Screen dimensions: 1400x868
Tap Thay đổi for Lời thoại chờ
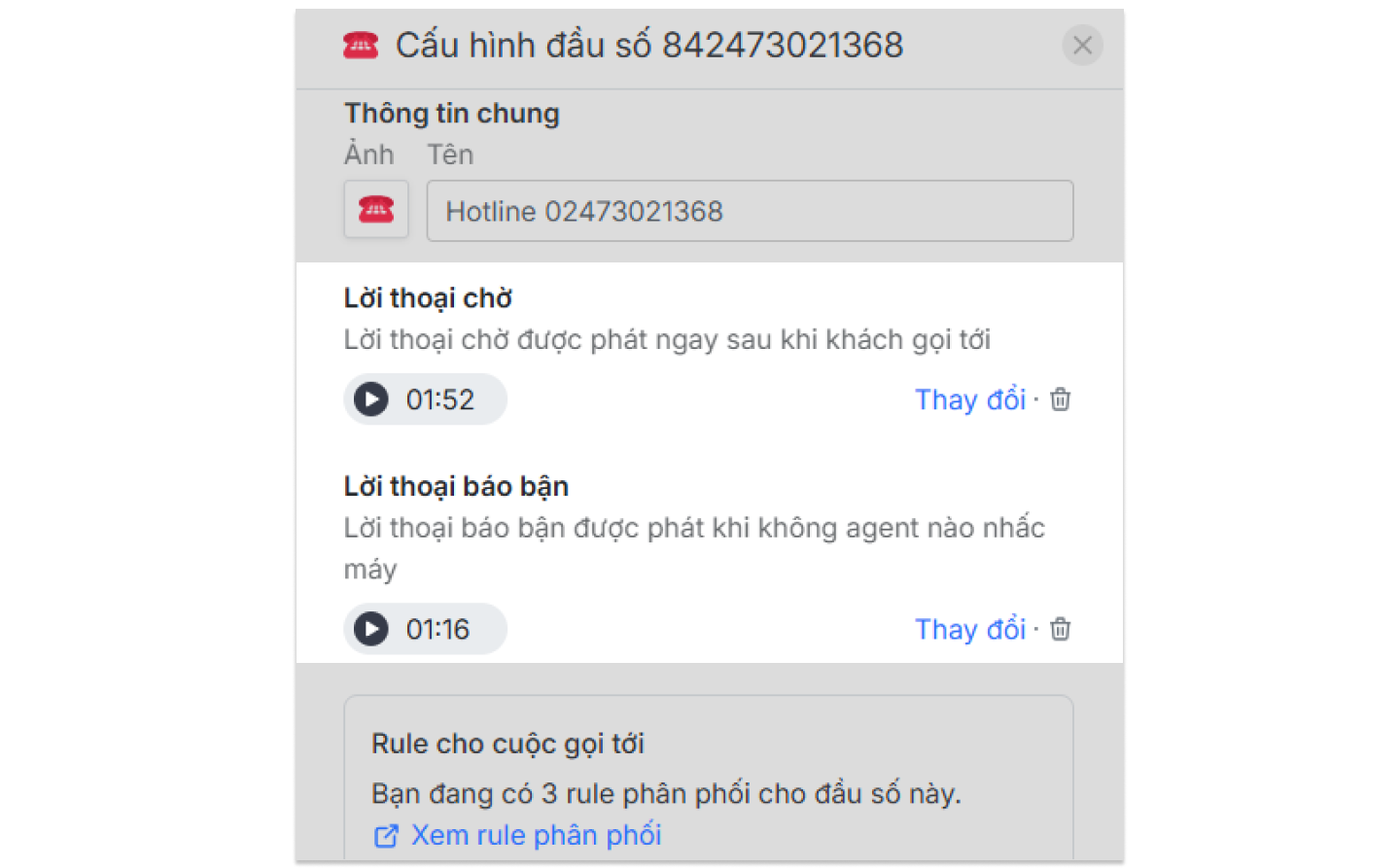tap(969, 399)
